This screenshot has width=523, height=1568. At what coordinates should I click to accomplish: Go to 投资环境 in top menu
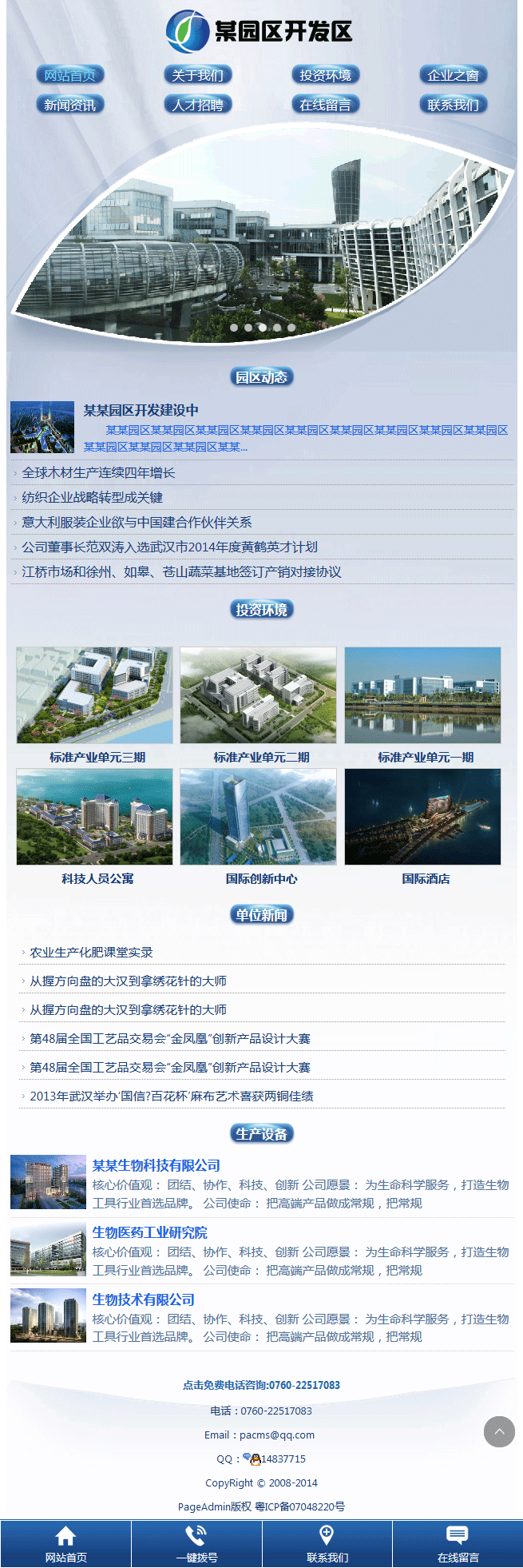tap(325, 75)
